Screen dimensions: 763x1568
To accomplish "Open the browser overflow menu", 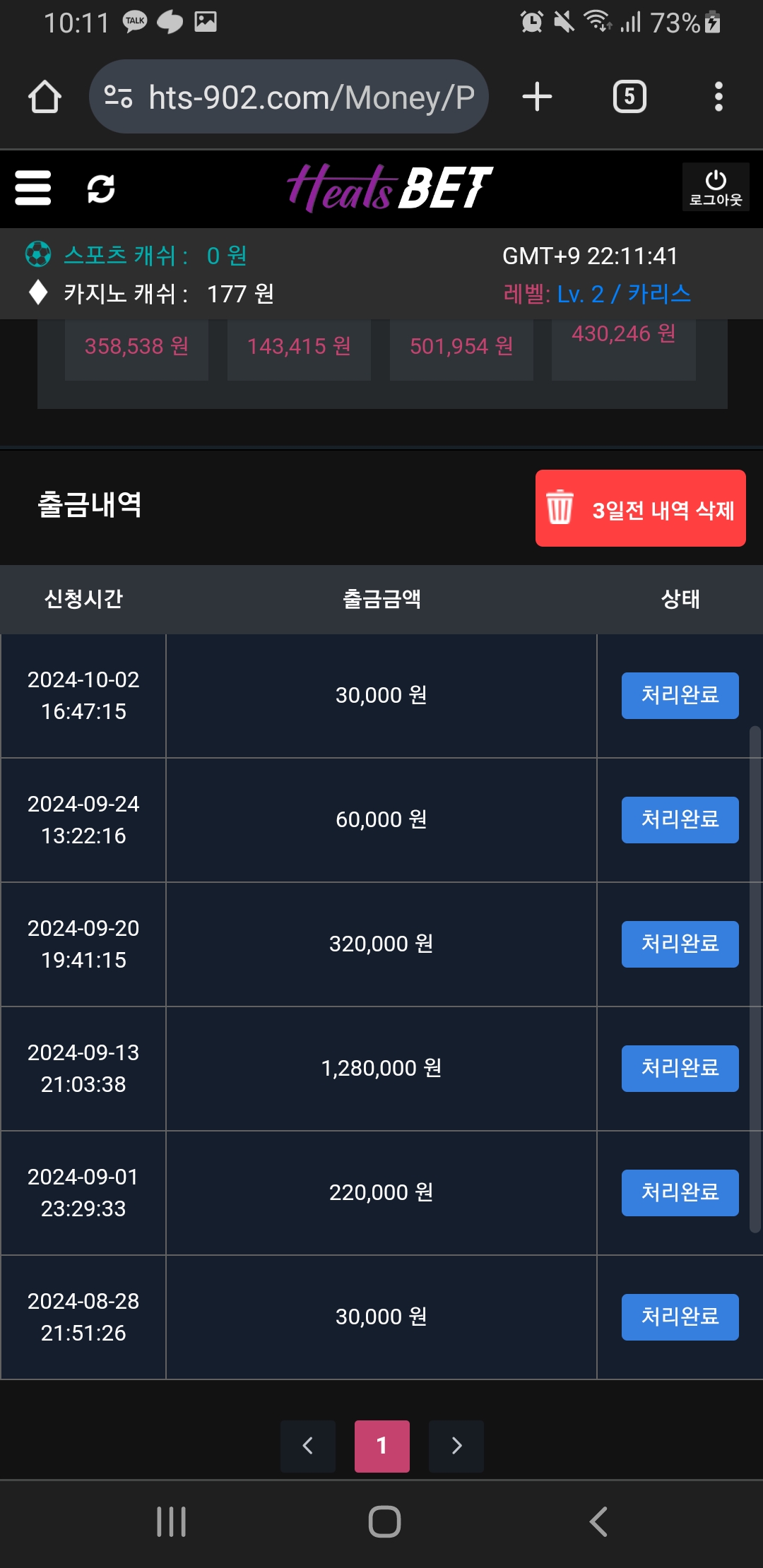I will pyautogui.click(x=718, y=97).
